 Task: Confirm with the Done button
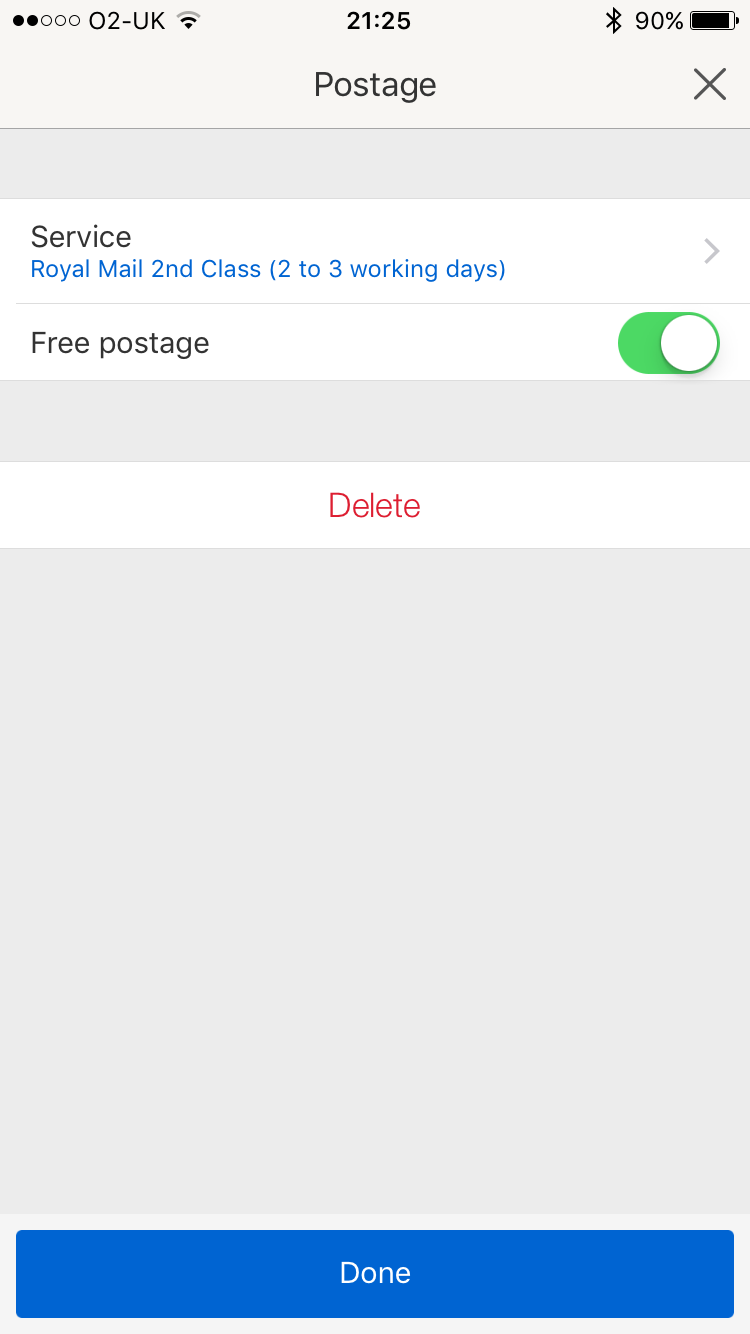[x=375, y=1273]
